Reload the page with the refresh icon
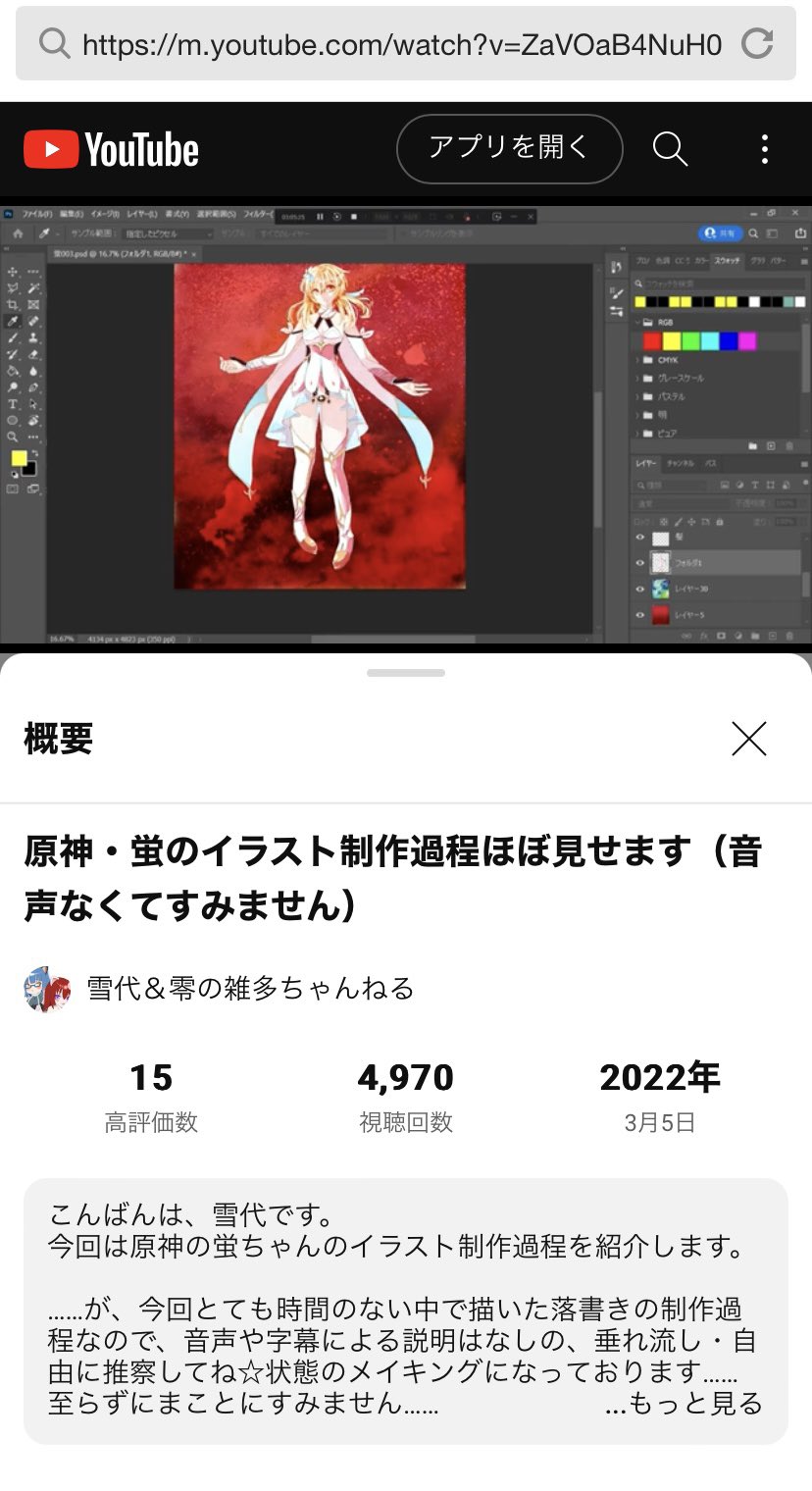This screenshot has height=1491, width=812. [x=757, y=43]
